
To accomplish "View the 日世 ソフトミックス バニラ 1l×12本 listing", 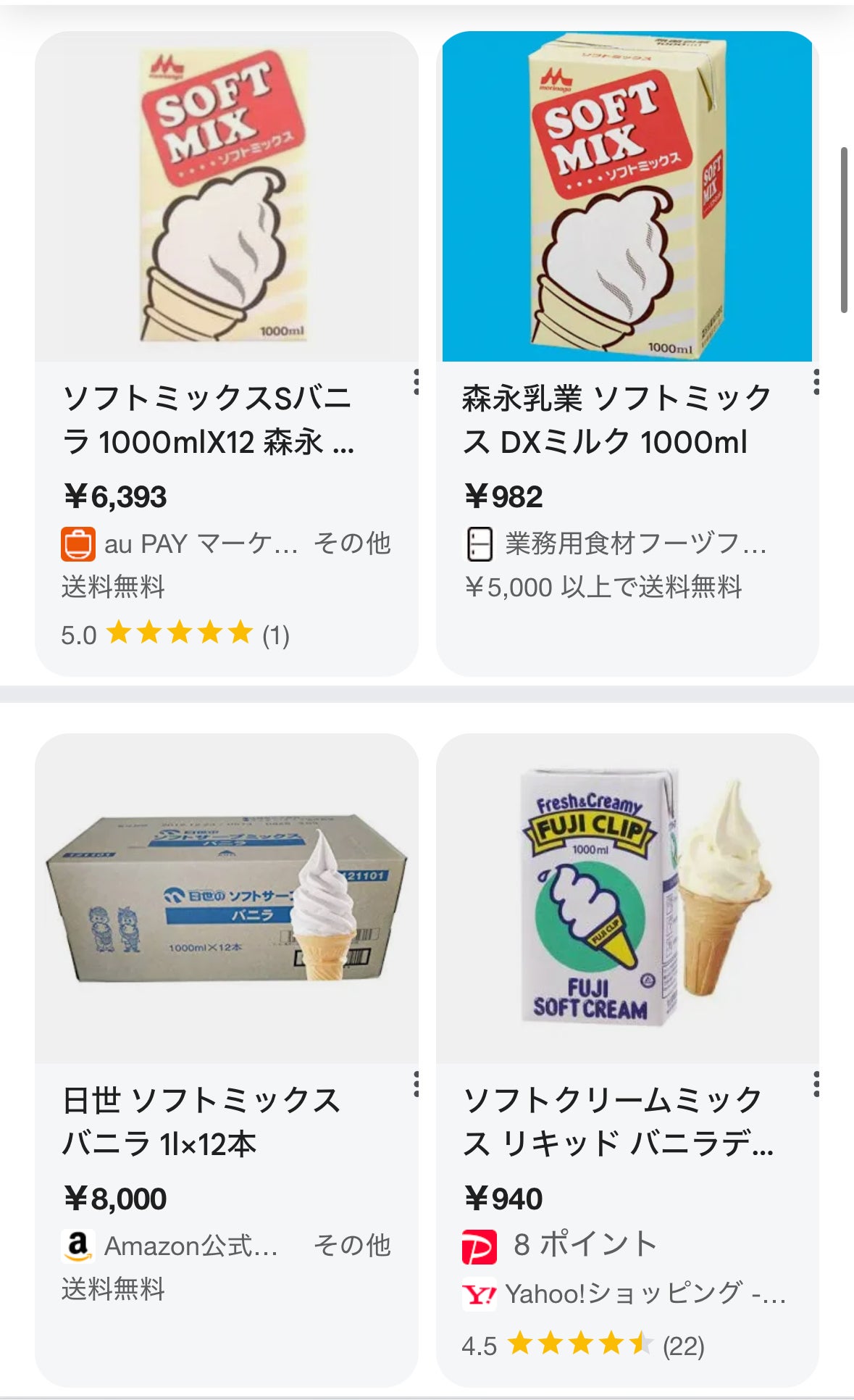I will (201, 1122).
